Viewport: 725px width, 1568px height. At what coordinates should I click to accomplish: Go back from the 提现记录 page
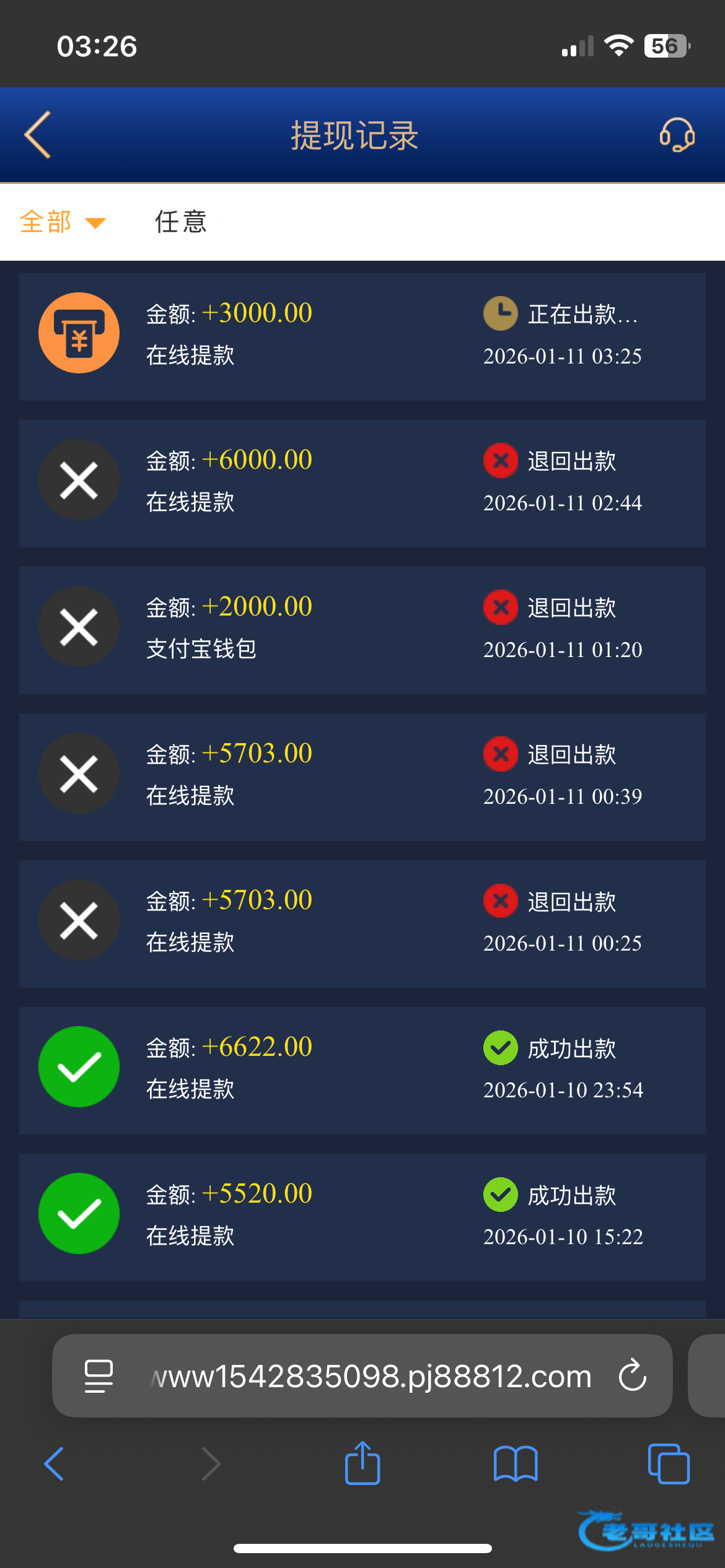click(38, 135)
